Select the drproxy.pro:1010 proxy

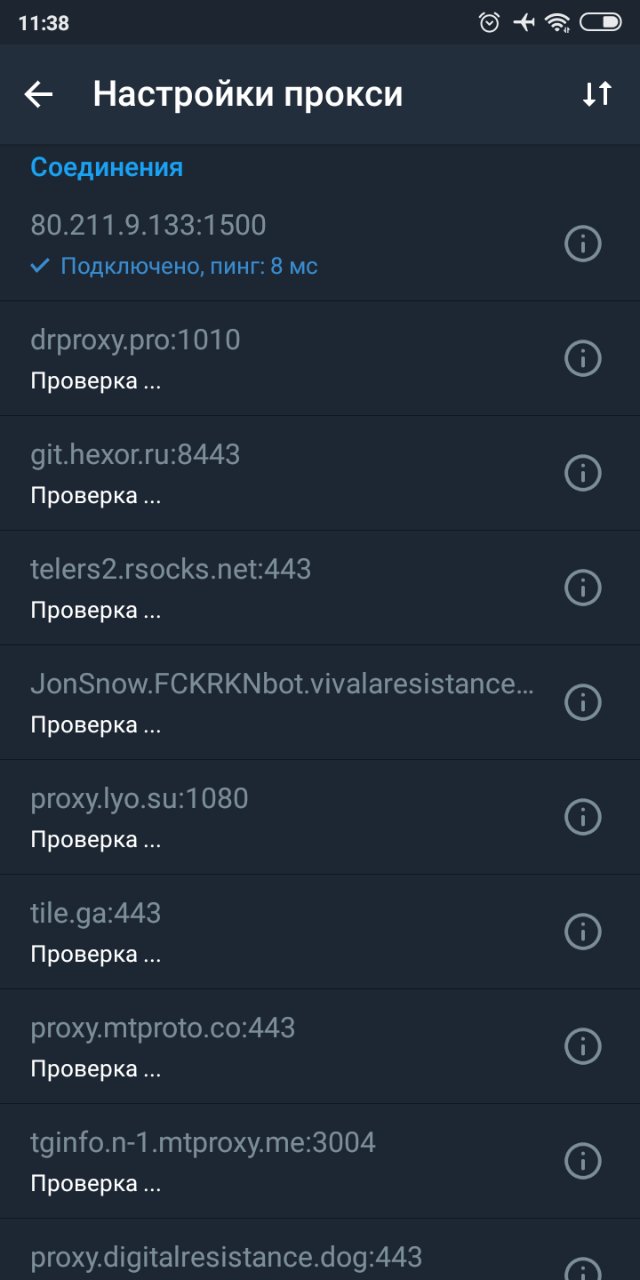[x=320, y=358]
